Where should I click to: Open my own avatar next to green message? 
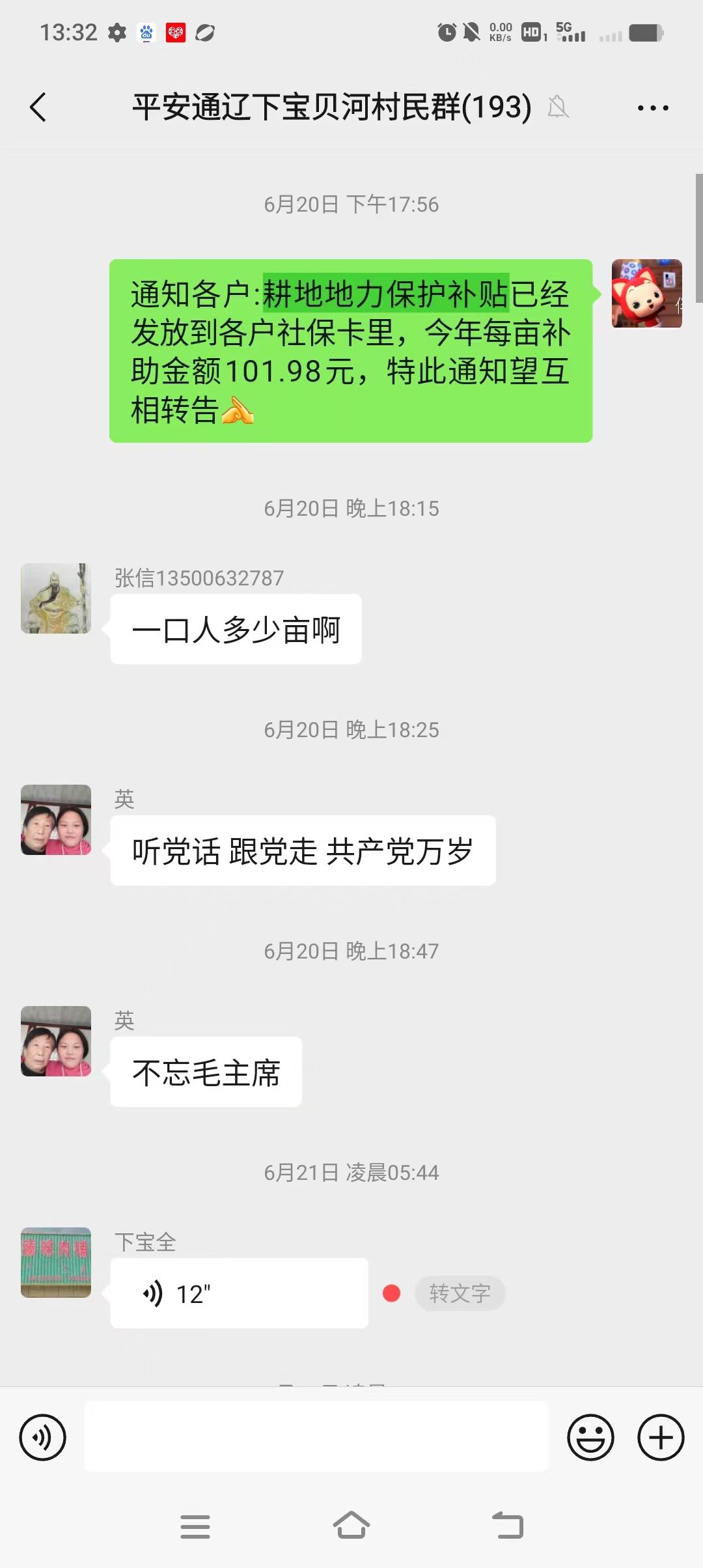pos(646,294)
